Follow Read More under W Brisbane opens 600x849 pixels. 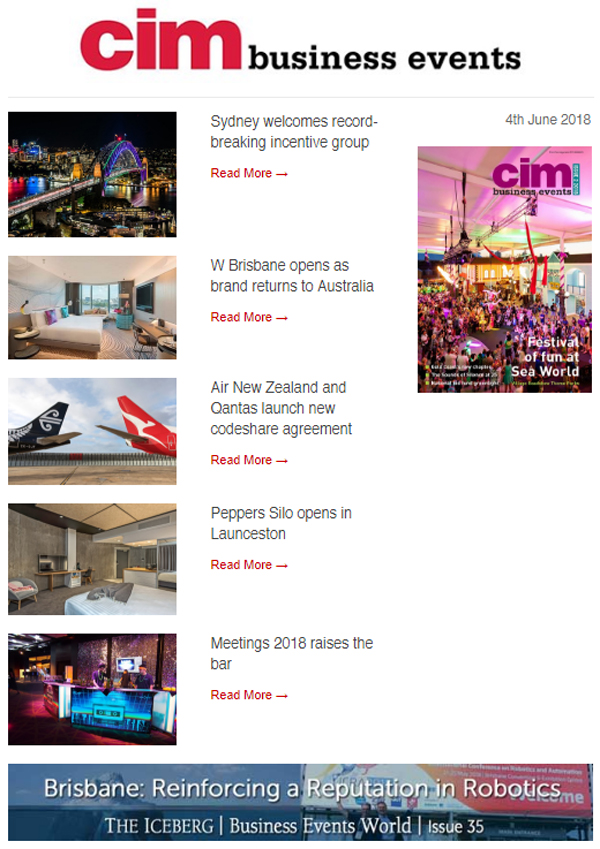249,318
